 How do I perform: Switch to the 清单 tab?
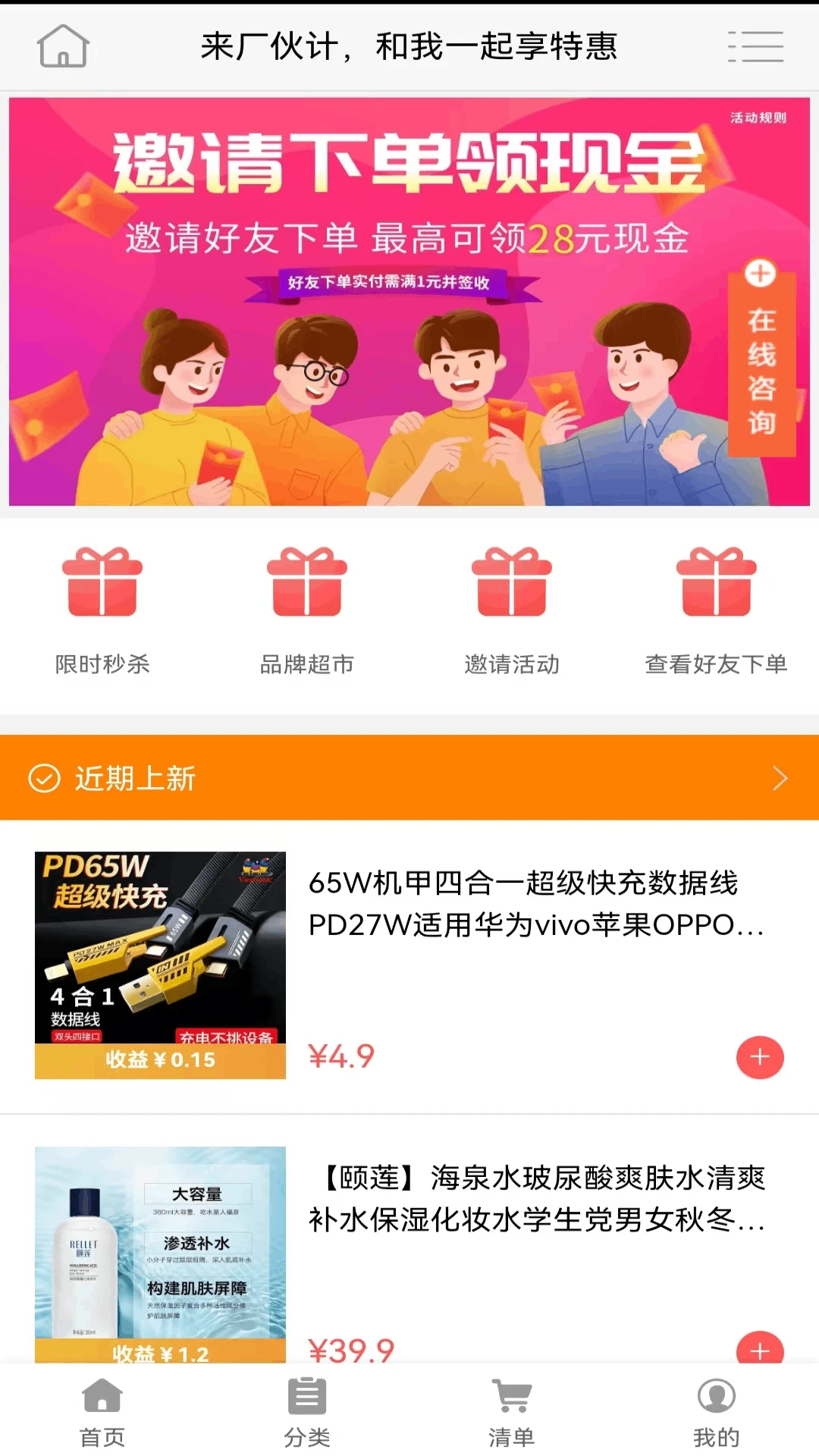click(x=512, y=1412)
